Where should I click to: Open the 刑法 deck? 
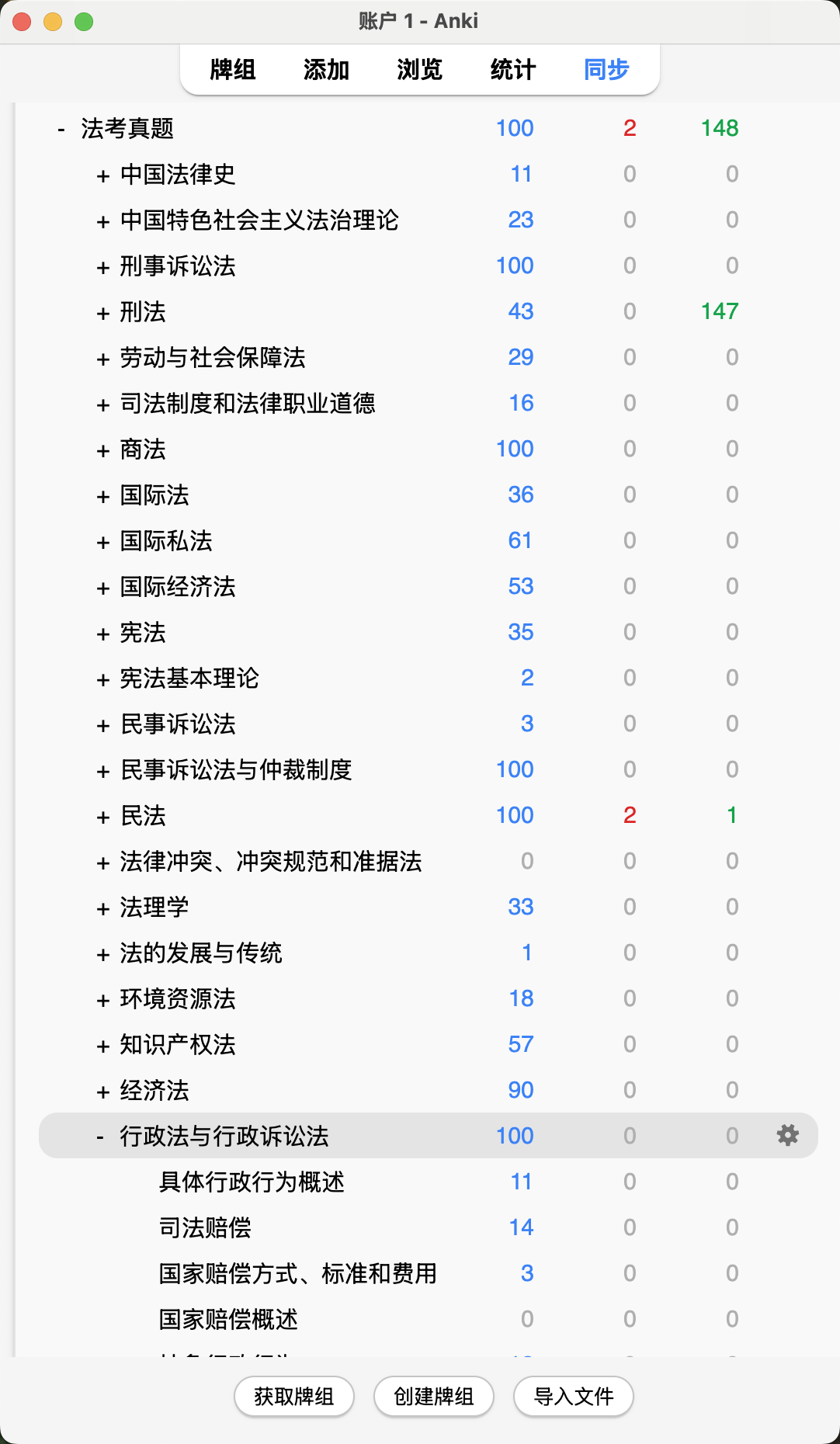point(143,312)
